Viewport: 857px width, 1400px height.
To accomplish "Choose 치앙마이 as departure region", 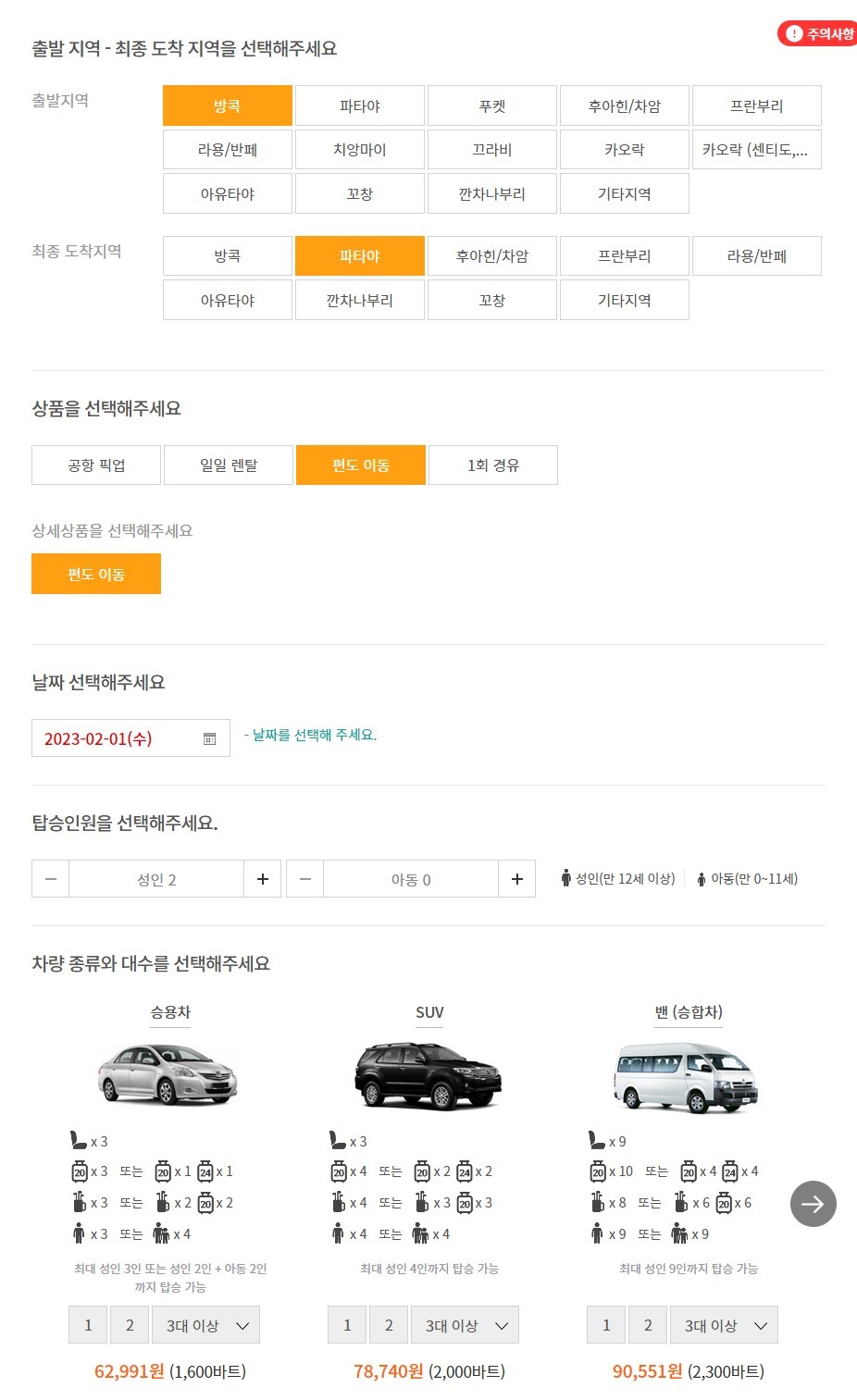I will [360, 149].
